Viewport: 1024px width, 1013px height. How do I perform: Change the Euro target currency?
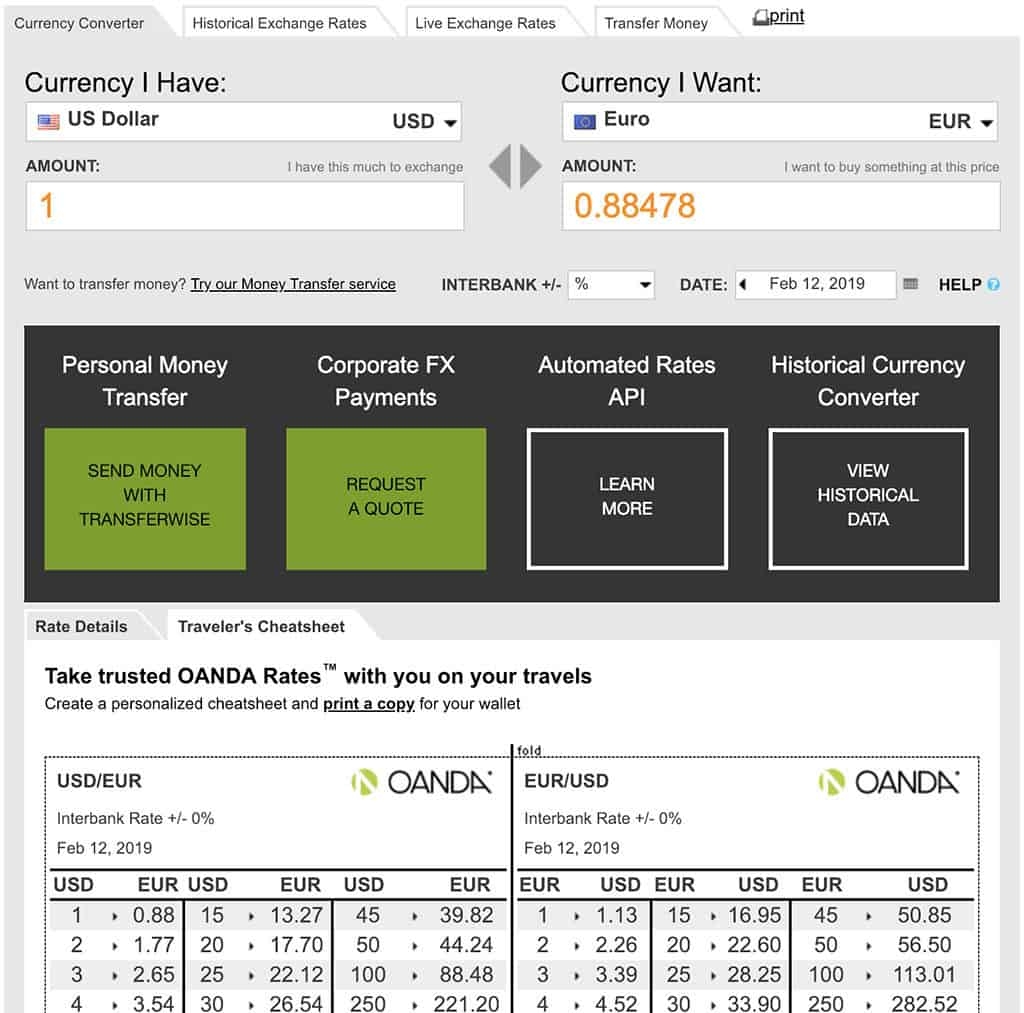[779, 121]
